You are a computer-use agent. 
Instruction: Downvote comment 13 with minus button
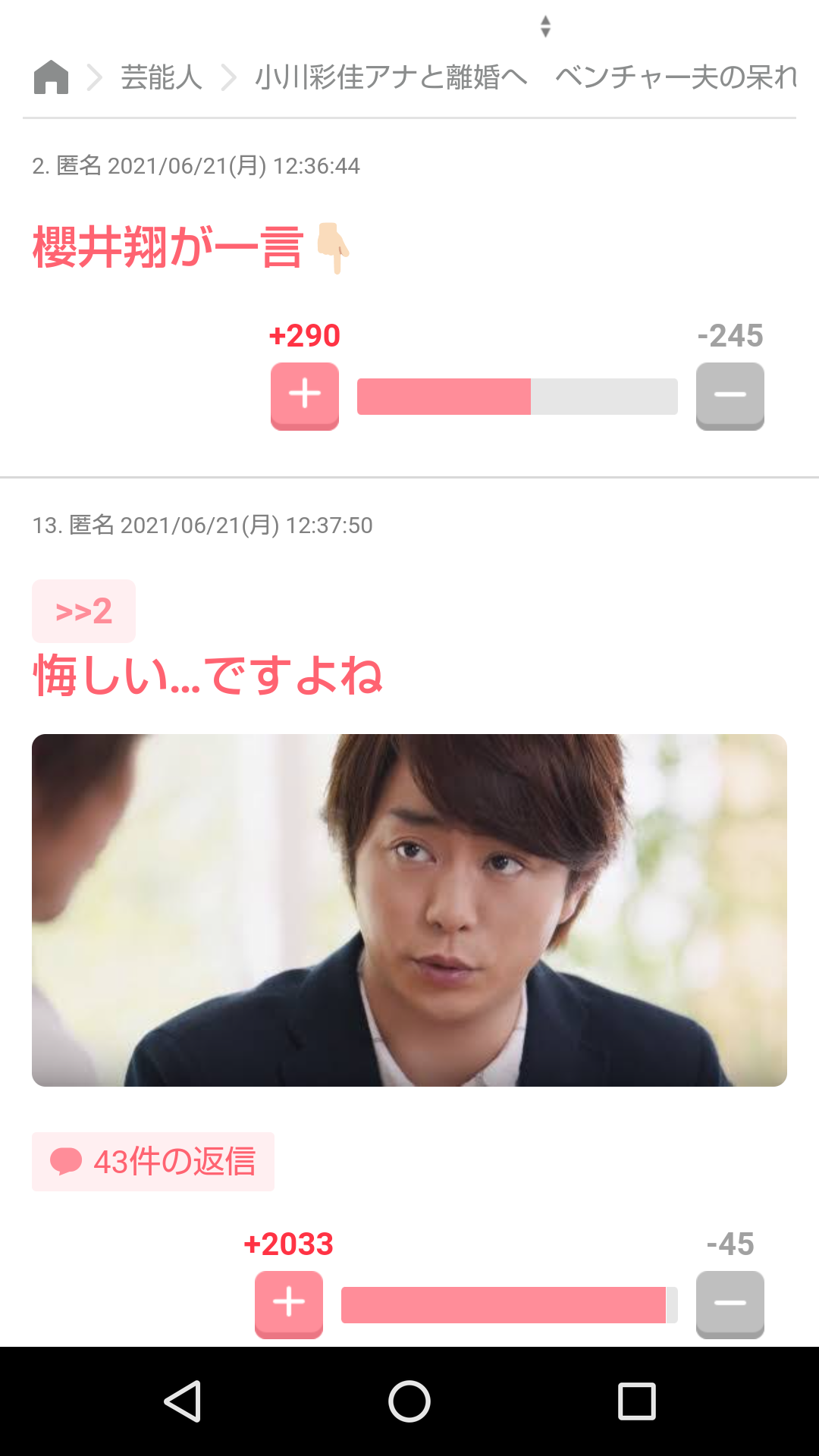tap(730, 1304)
